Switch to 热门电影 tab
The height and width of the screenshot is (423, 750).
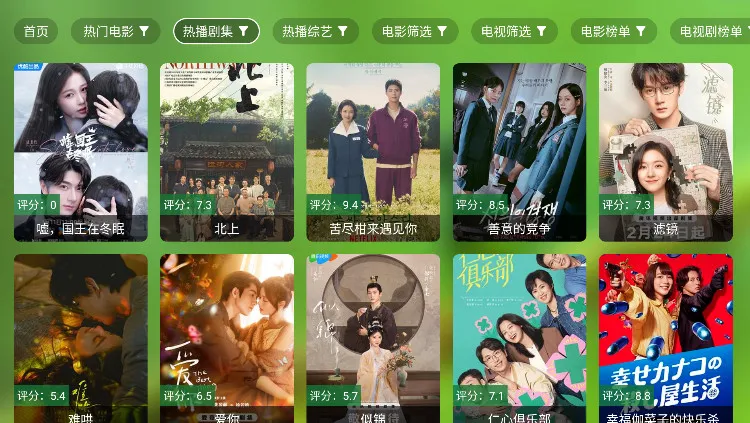tap(115, 31)
